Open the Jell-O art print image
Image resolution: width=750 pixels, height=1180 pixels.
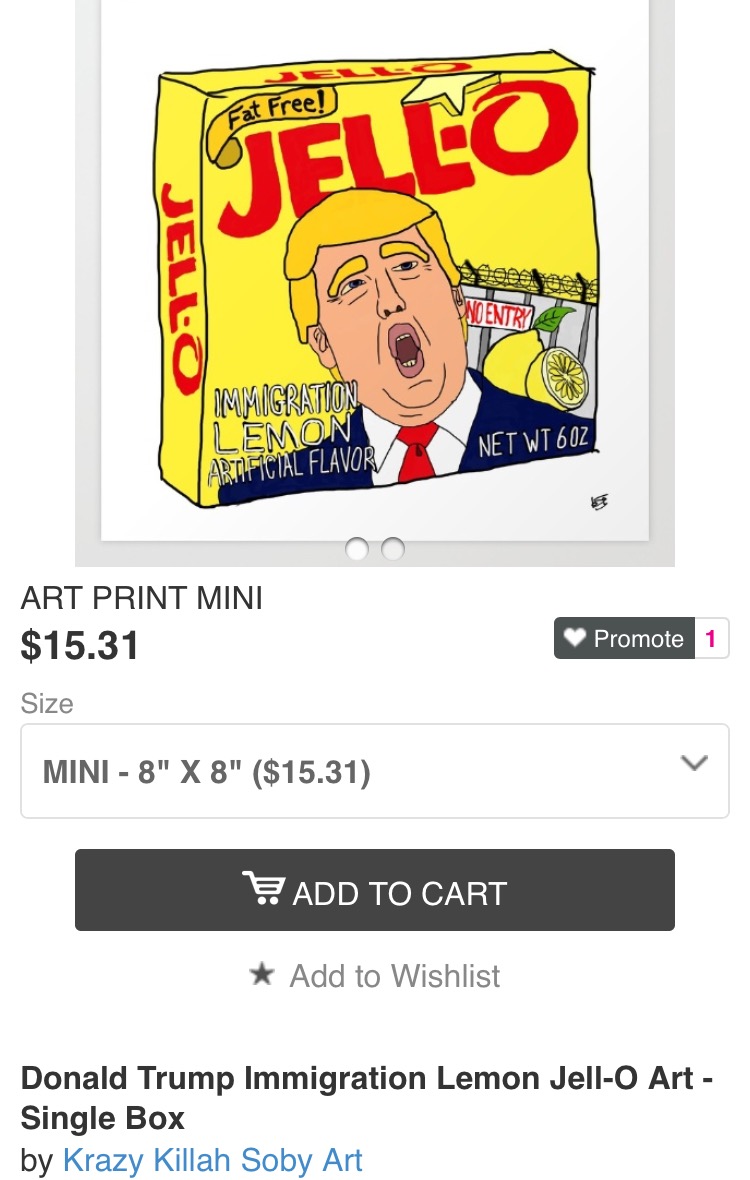(x=375, y=280)
